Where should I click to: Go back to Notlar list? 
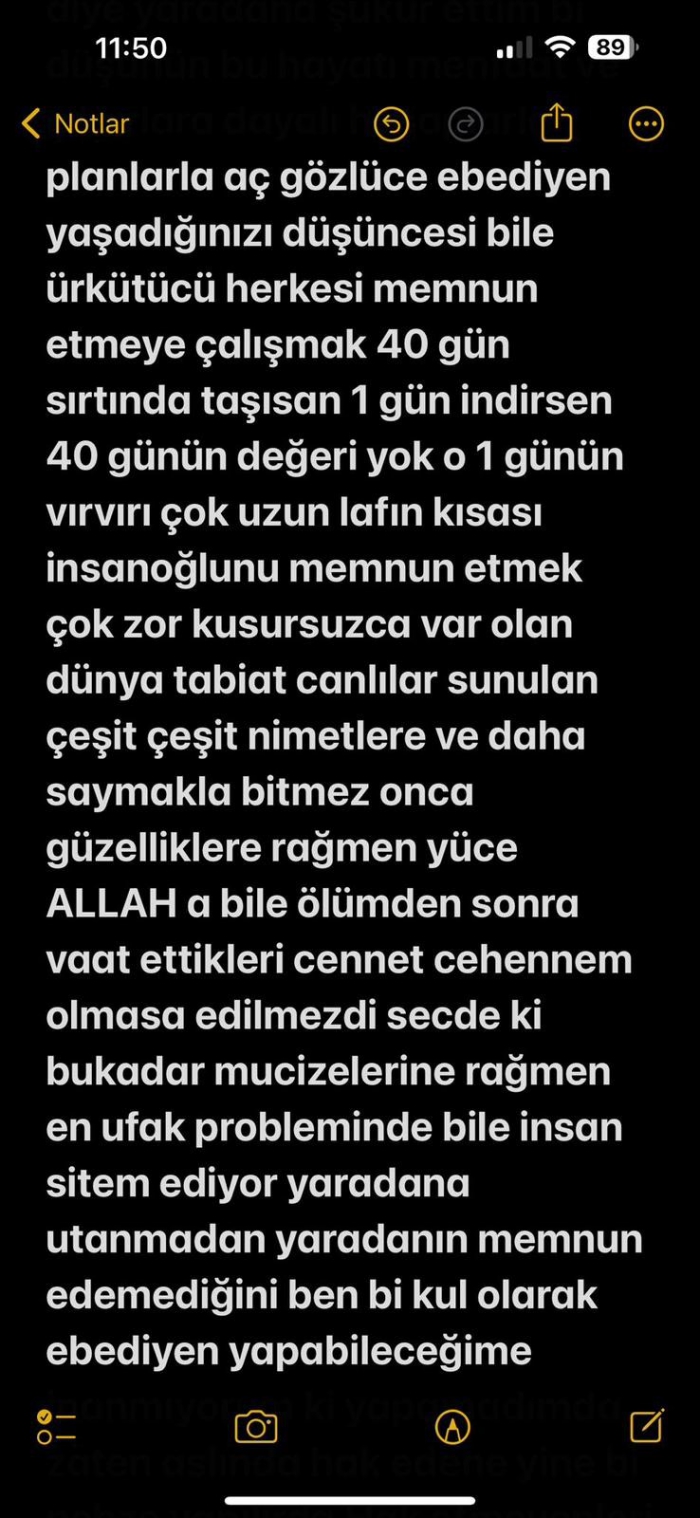tap(76, 124)
